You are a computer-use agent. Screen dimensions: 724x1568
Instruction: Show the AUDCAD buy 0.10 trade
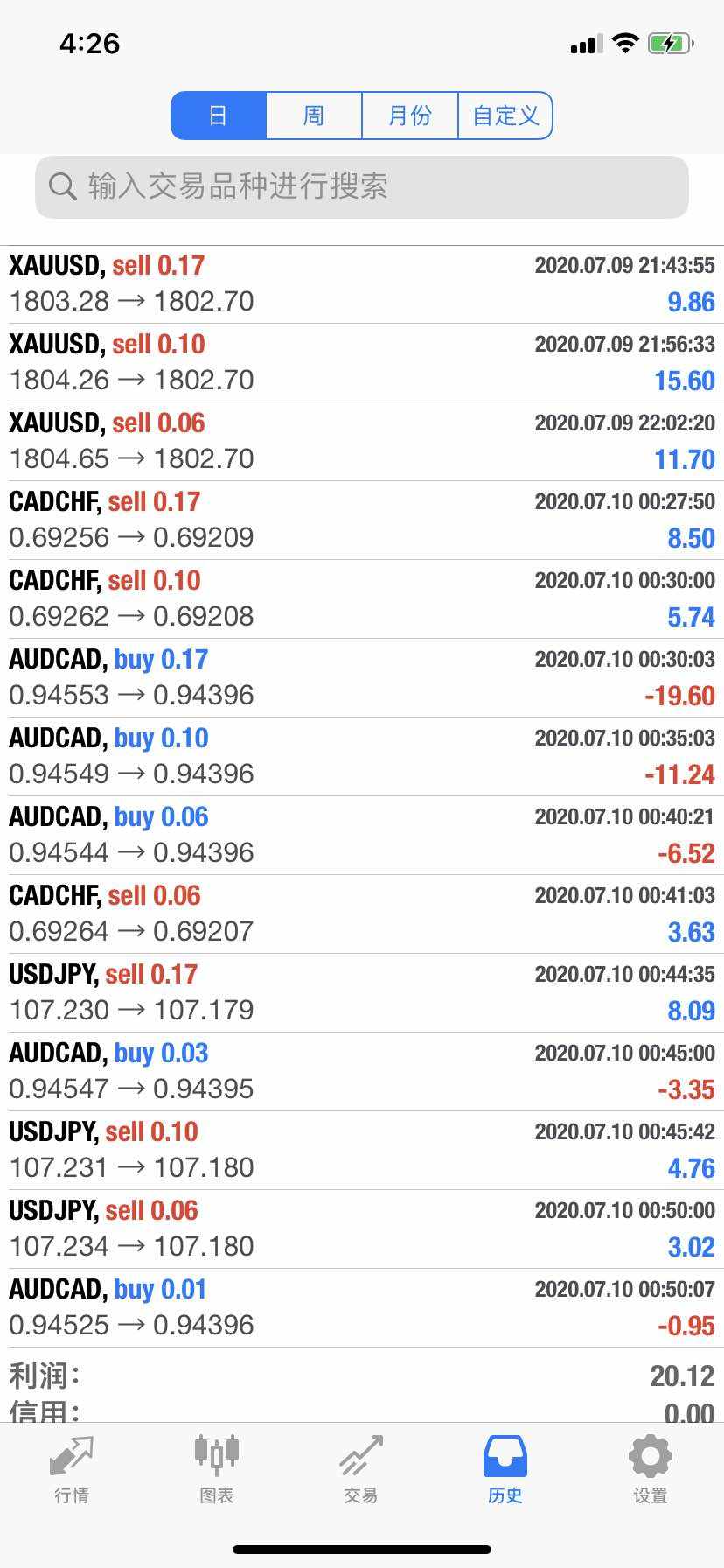pos(362,757)
